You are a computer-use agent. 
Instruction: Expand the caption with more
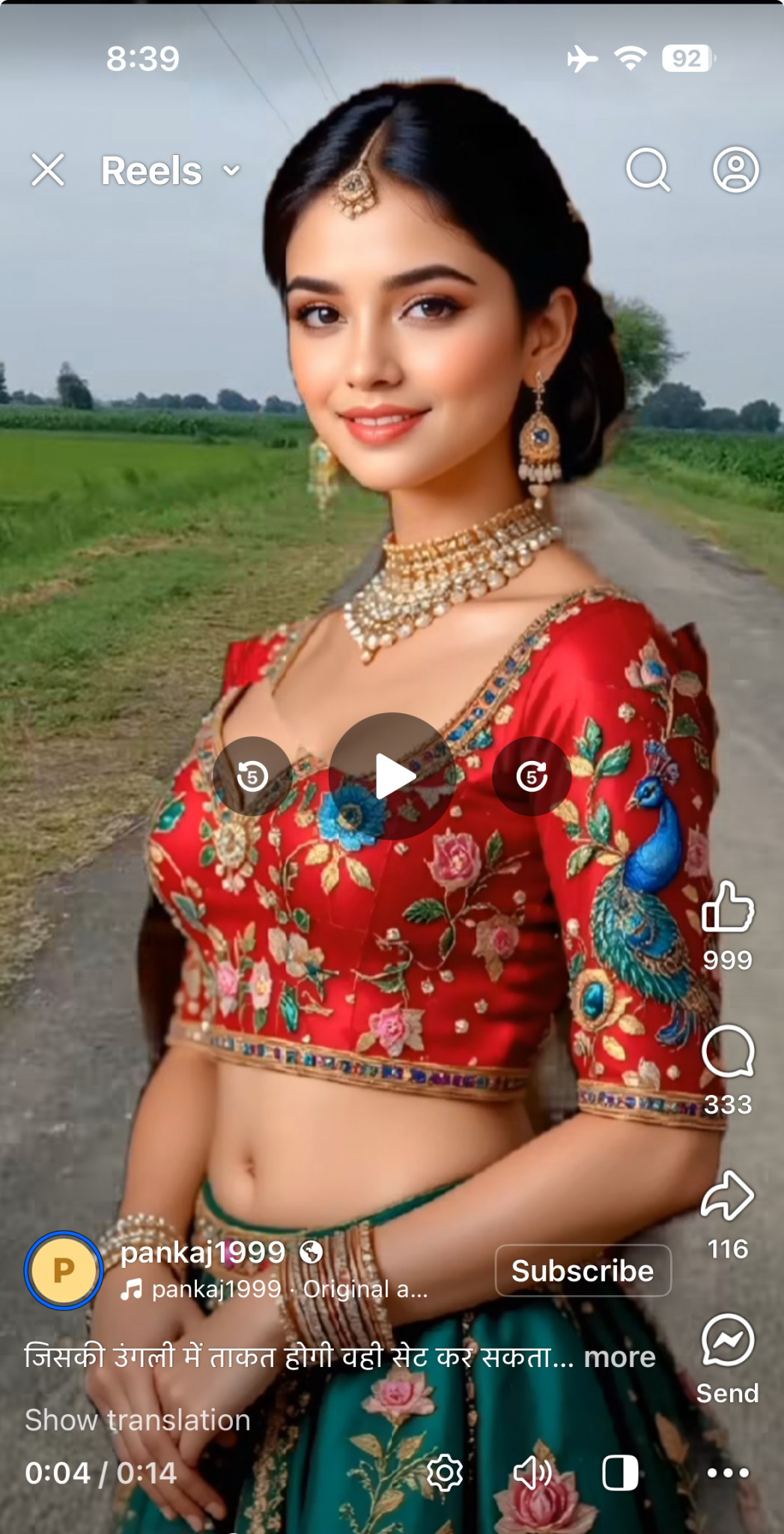click(x=619, y=1357)
